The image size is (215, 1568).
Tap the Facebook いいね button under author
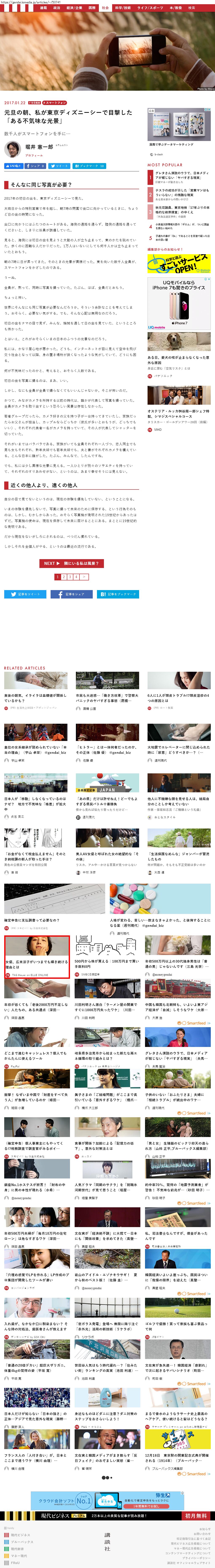point(13,166)
